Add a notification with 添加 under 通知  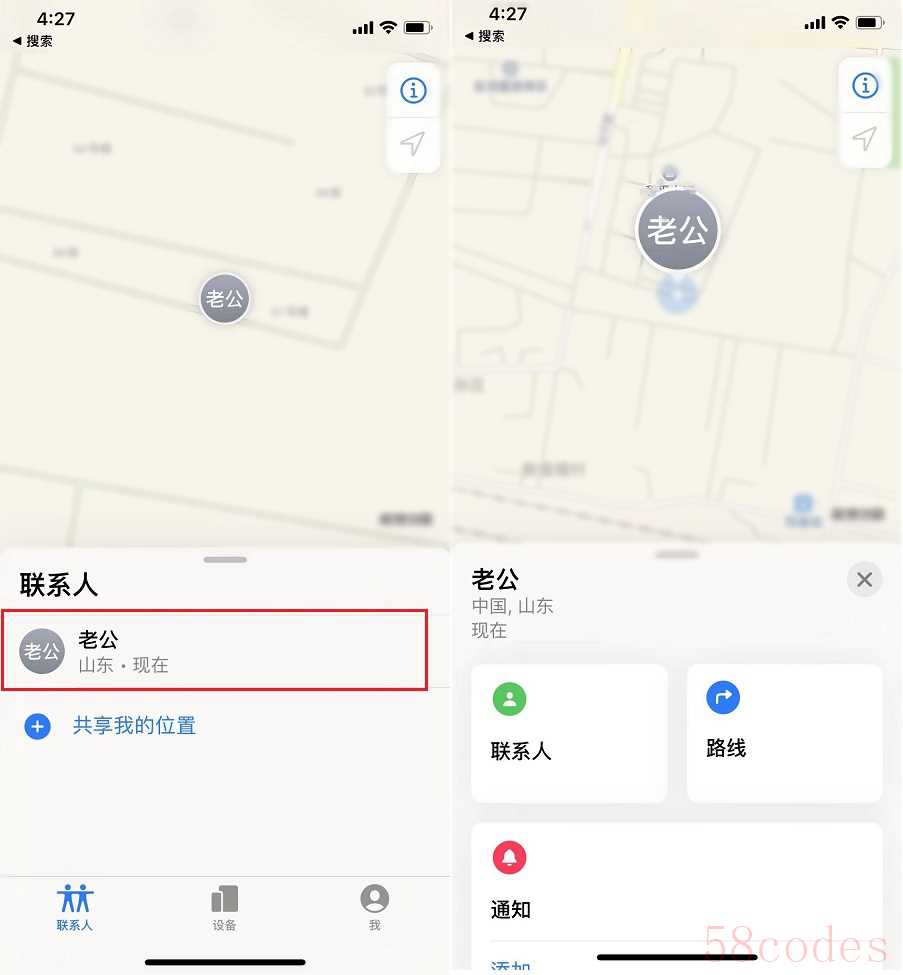click(510, 966)
